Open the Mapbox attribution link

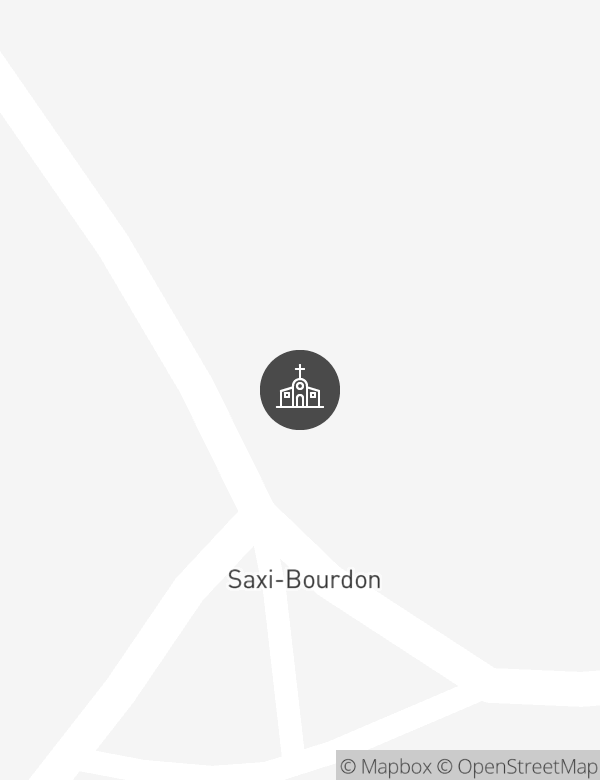[386, 766]
